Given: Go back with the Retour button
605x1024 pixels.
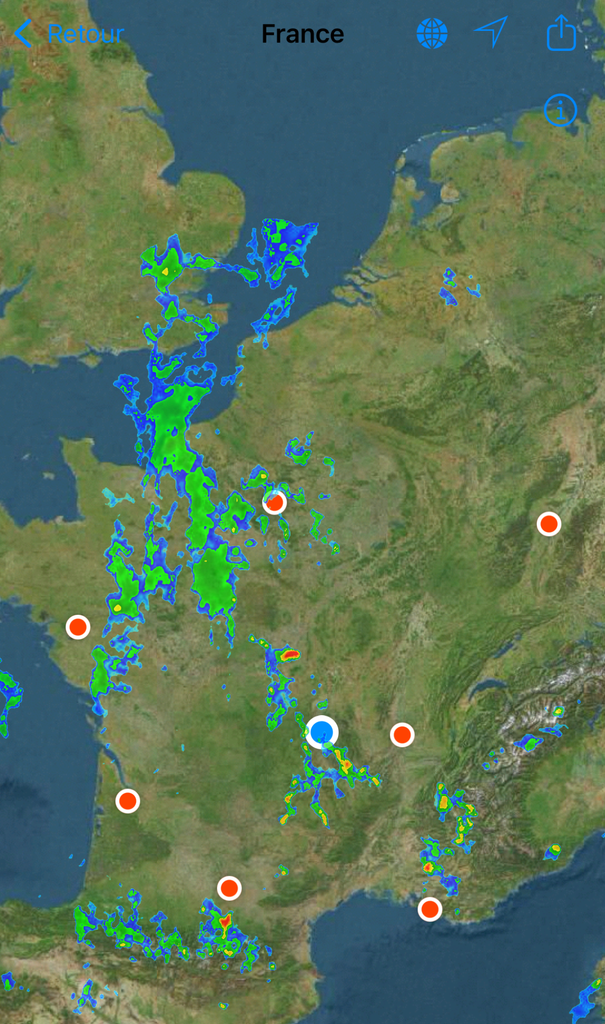Looking at the screenshot, I should [x=69, y=33].
